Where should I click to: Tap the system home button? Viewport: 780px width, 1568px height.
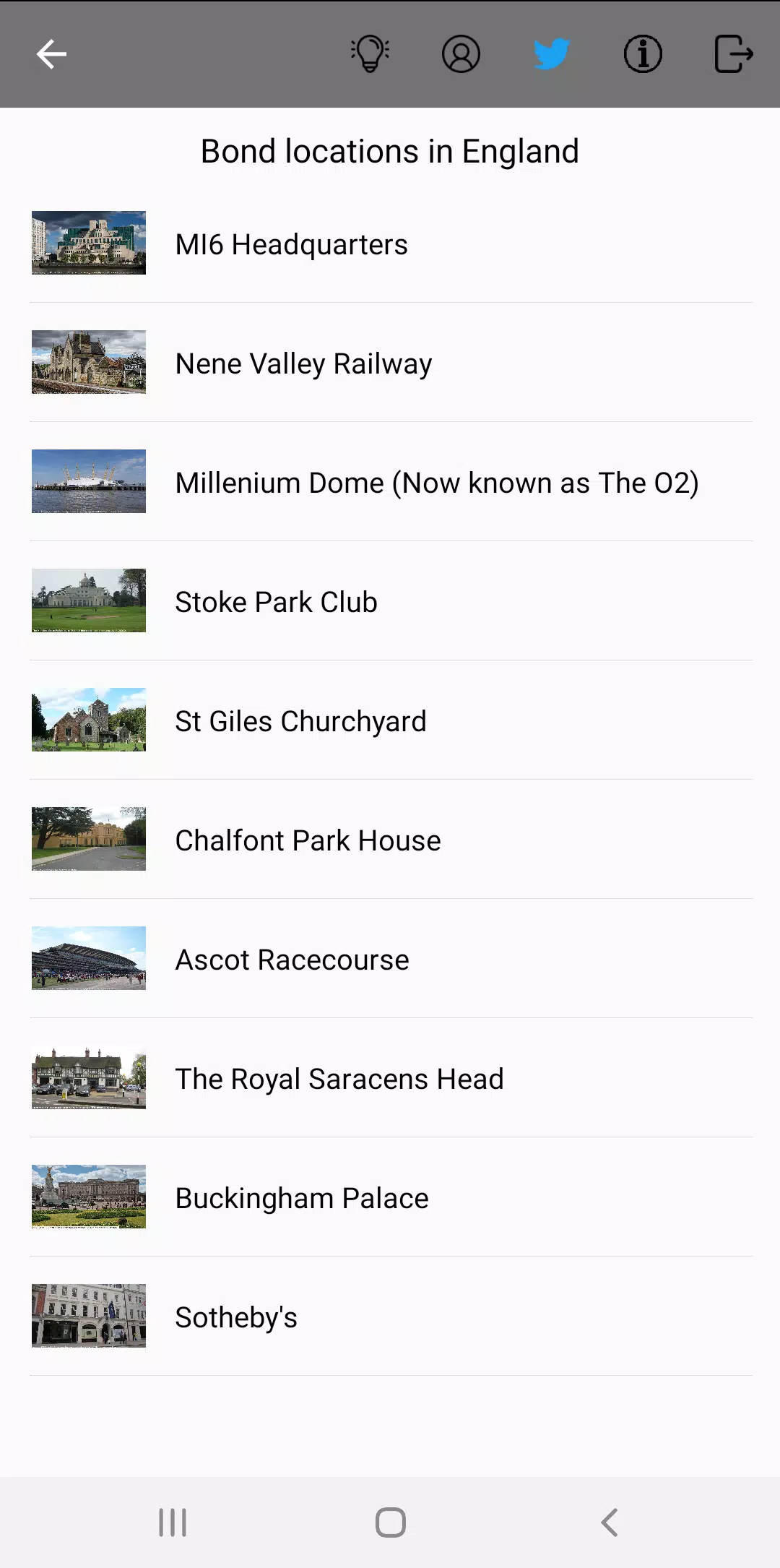tap(391, 1522)
